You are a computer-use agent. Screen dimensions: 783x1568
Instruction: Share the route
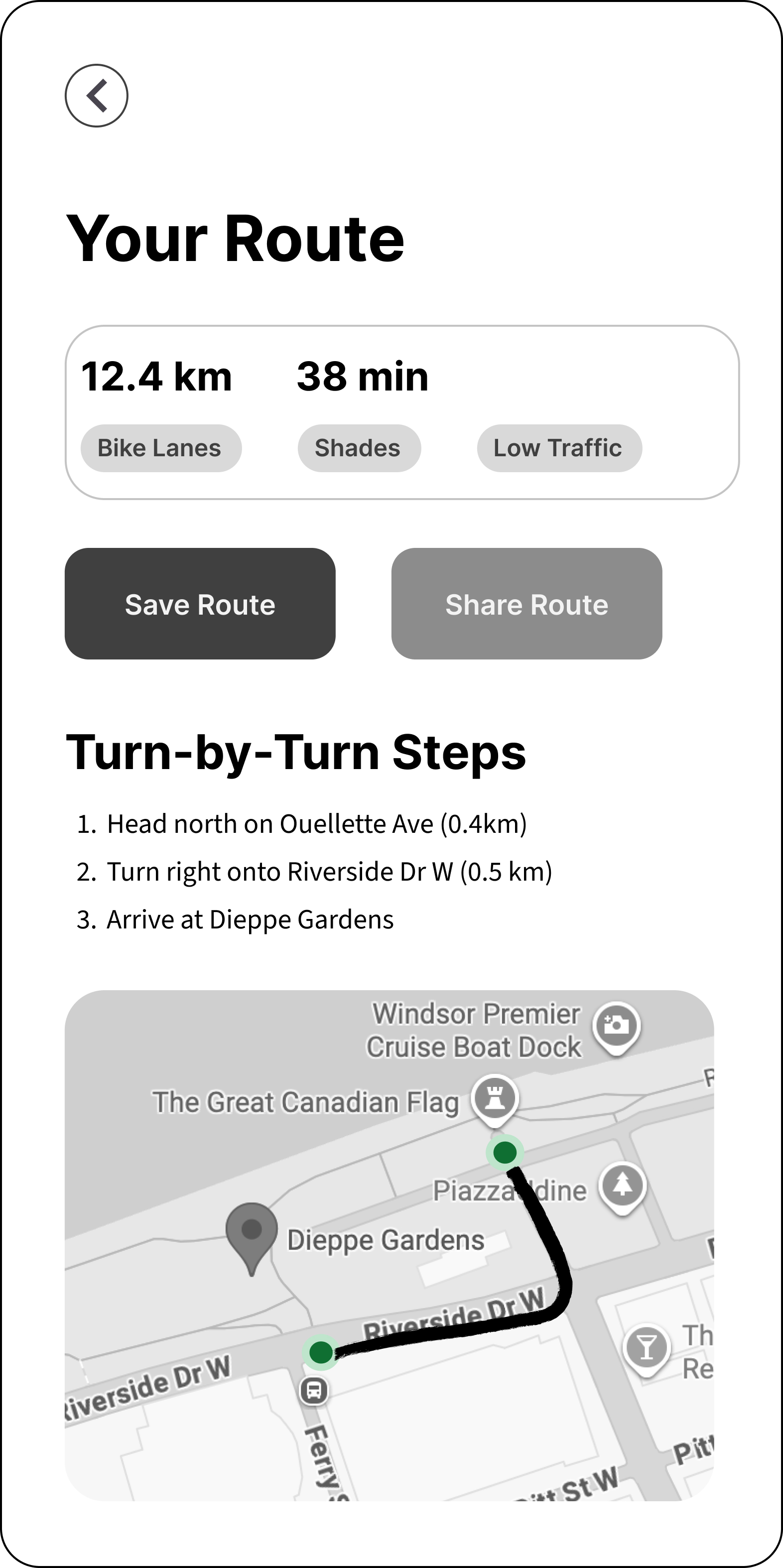[526, 604]
